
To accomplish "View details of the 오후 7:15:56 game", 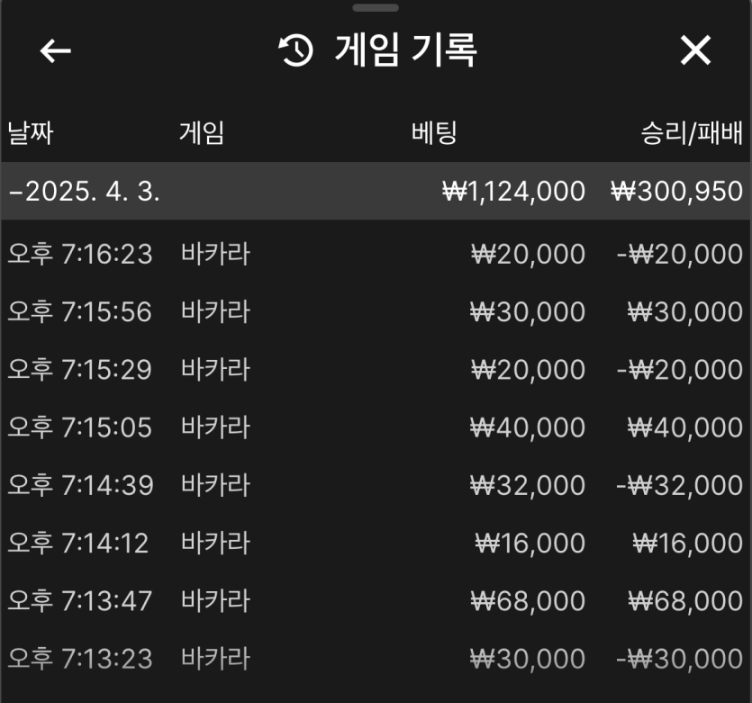I will 375,312.
